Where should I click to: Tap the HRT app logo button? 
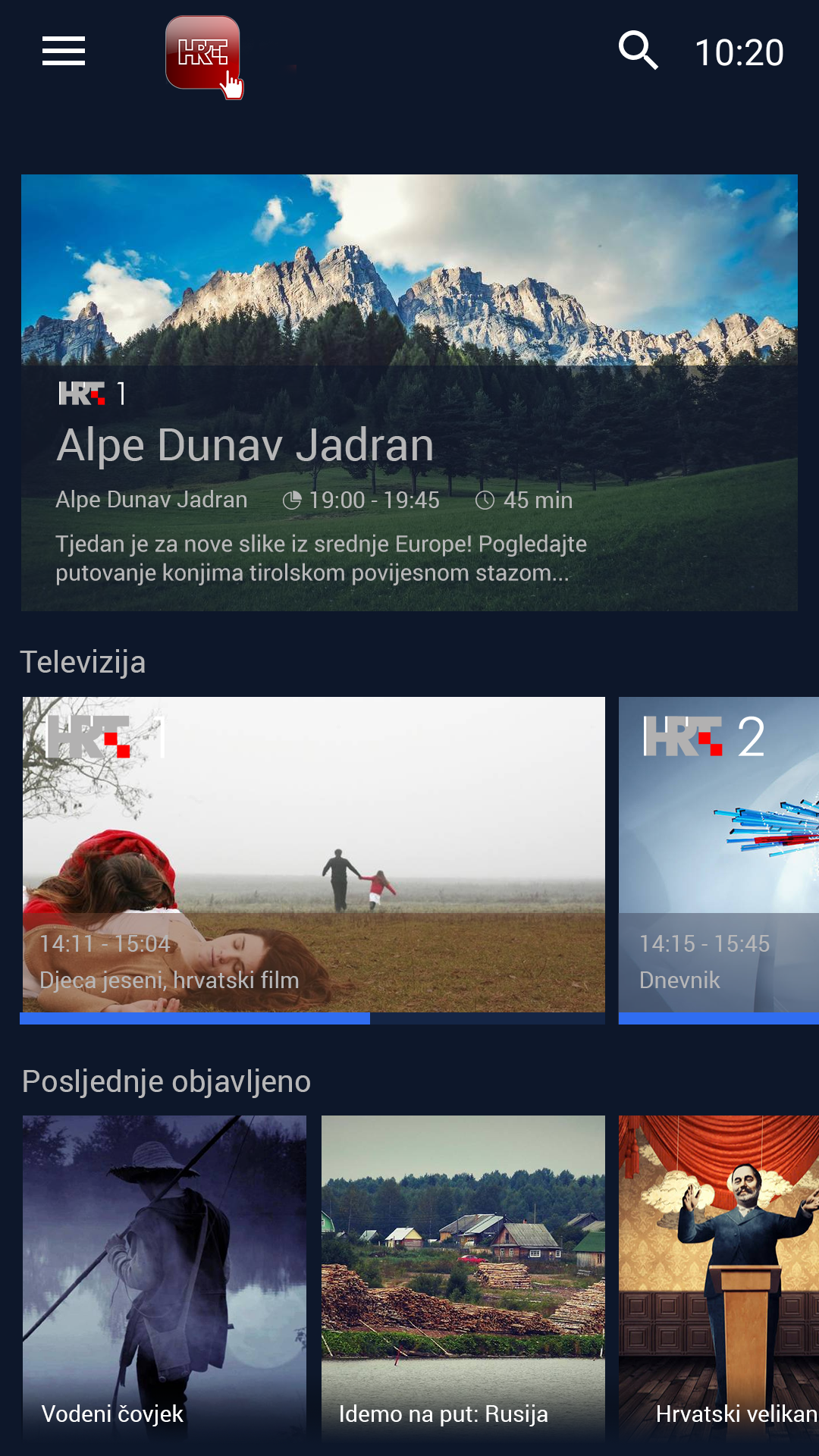tap(202, 53)
